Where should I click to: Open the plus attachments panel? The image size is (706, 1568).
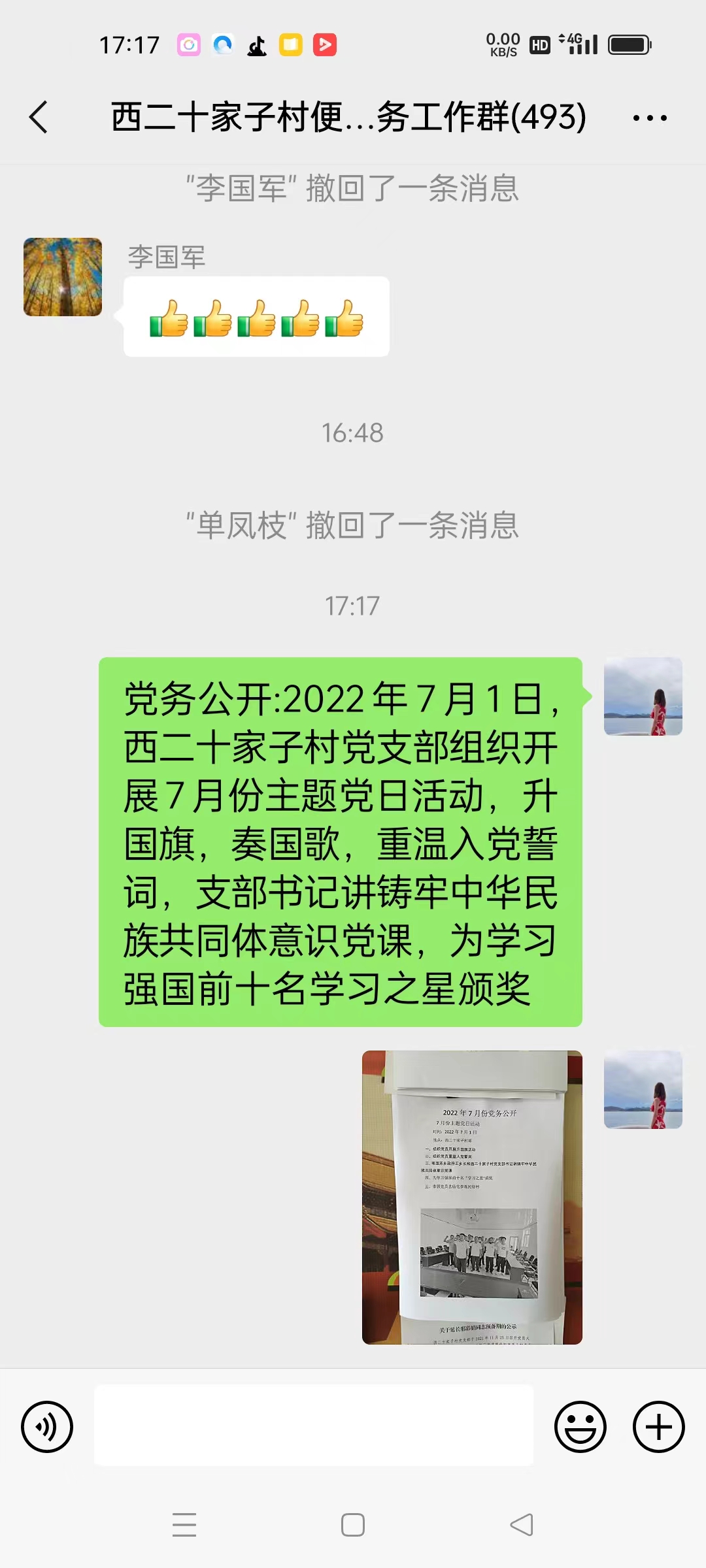[658, 1427]
